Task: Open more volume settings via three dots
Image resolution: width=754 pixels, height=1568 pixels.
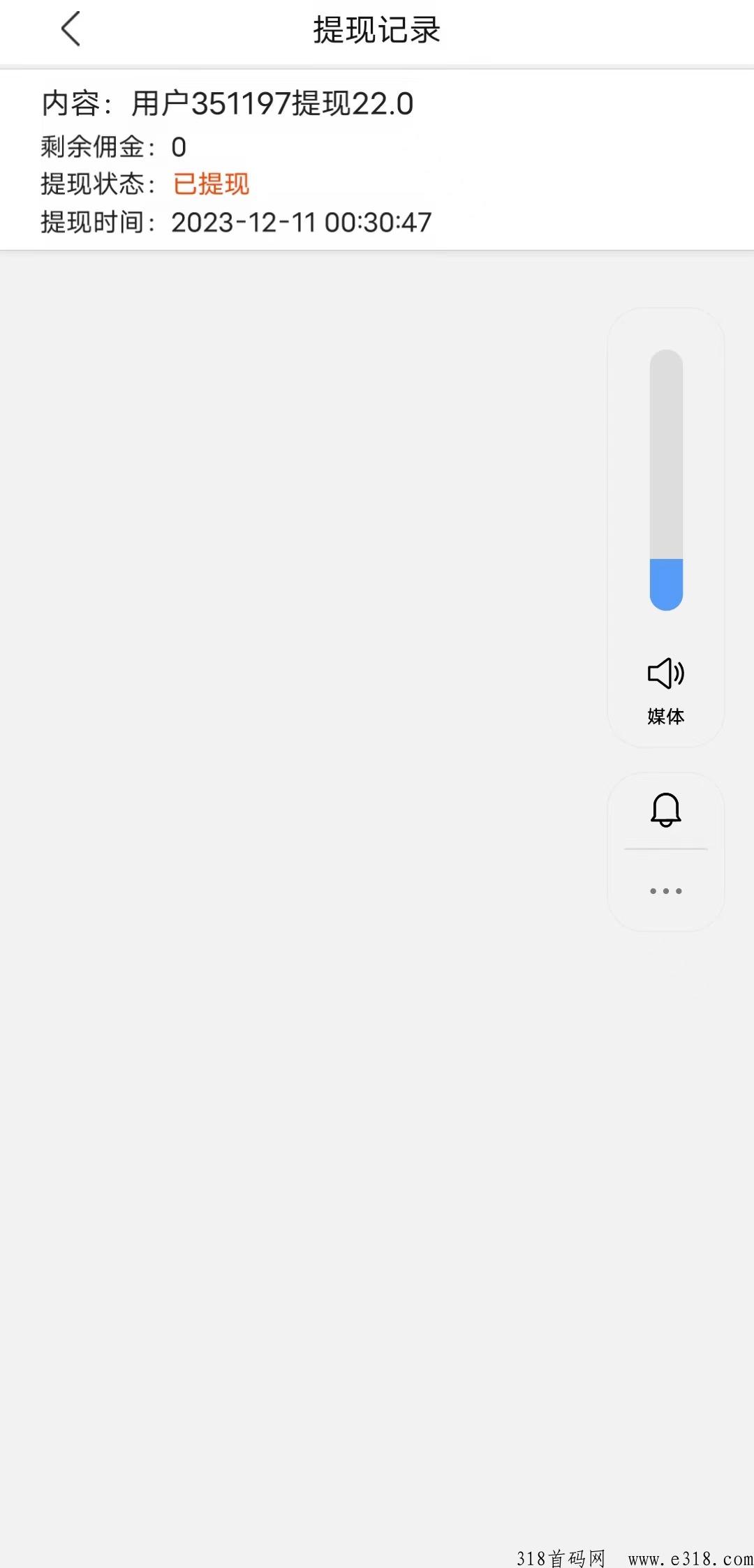Action: [x=666, y=891]
